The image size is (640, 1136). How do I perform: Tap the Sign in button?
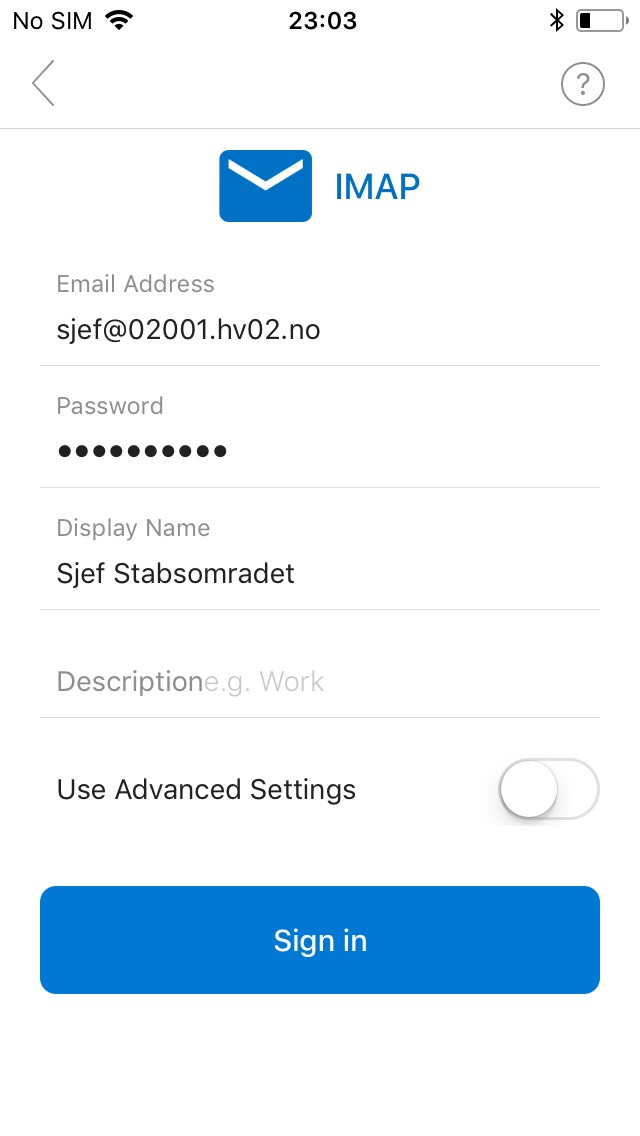point(320,940)
